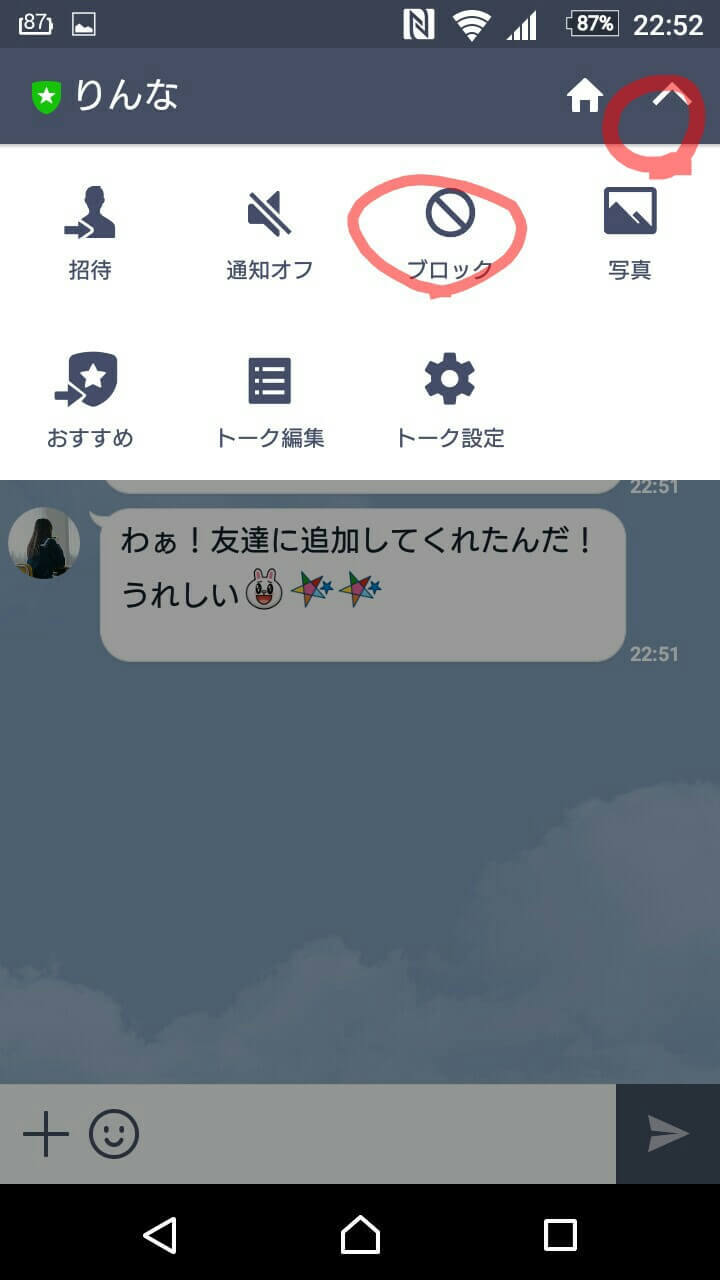Screen dimensions: 720x1280
Task: Collapse the chat menu with the up chevron
Action: (x=672, y=96)
